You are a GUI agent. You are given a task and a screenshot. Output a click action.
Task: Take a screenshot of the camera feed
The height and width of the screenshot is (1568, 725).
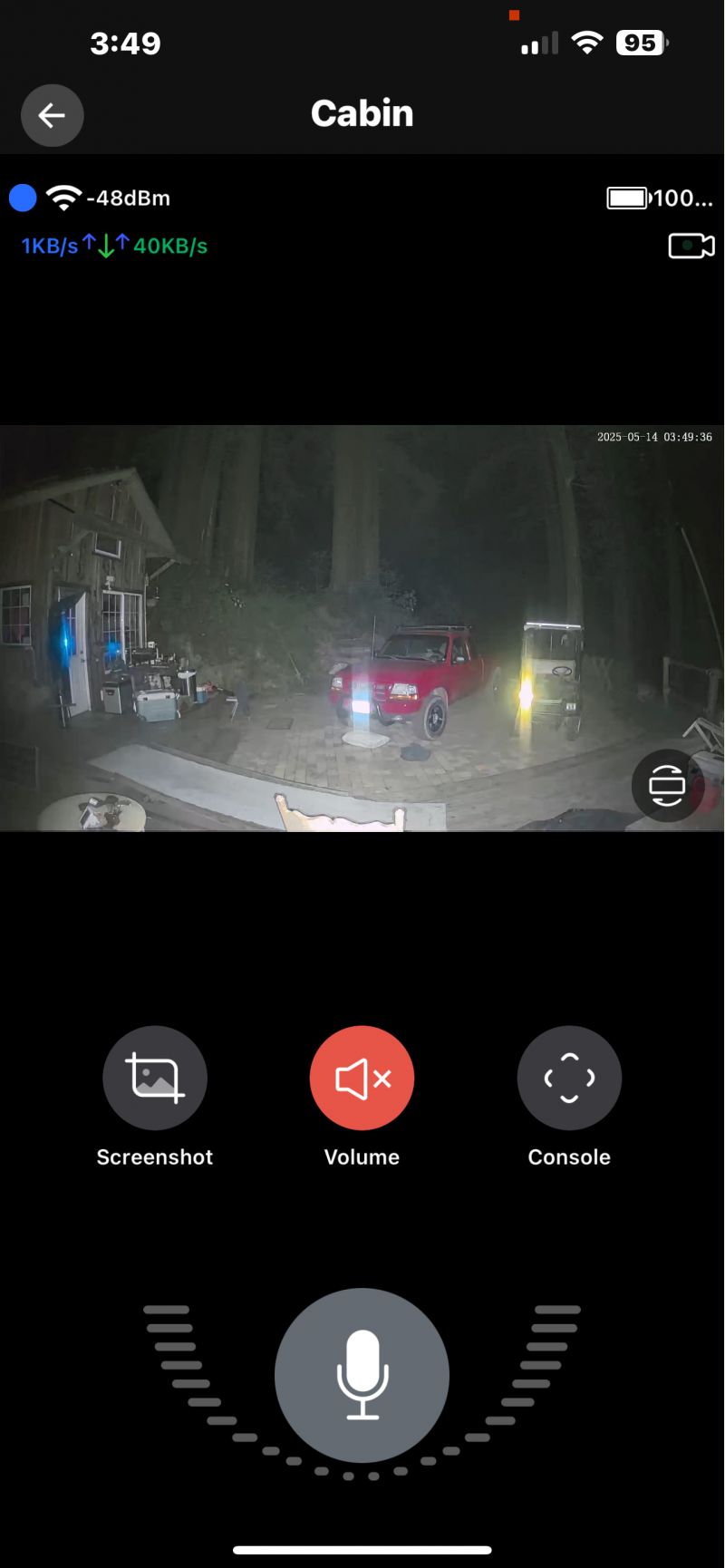coord(155,1078)
